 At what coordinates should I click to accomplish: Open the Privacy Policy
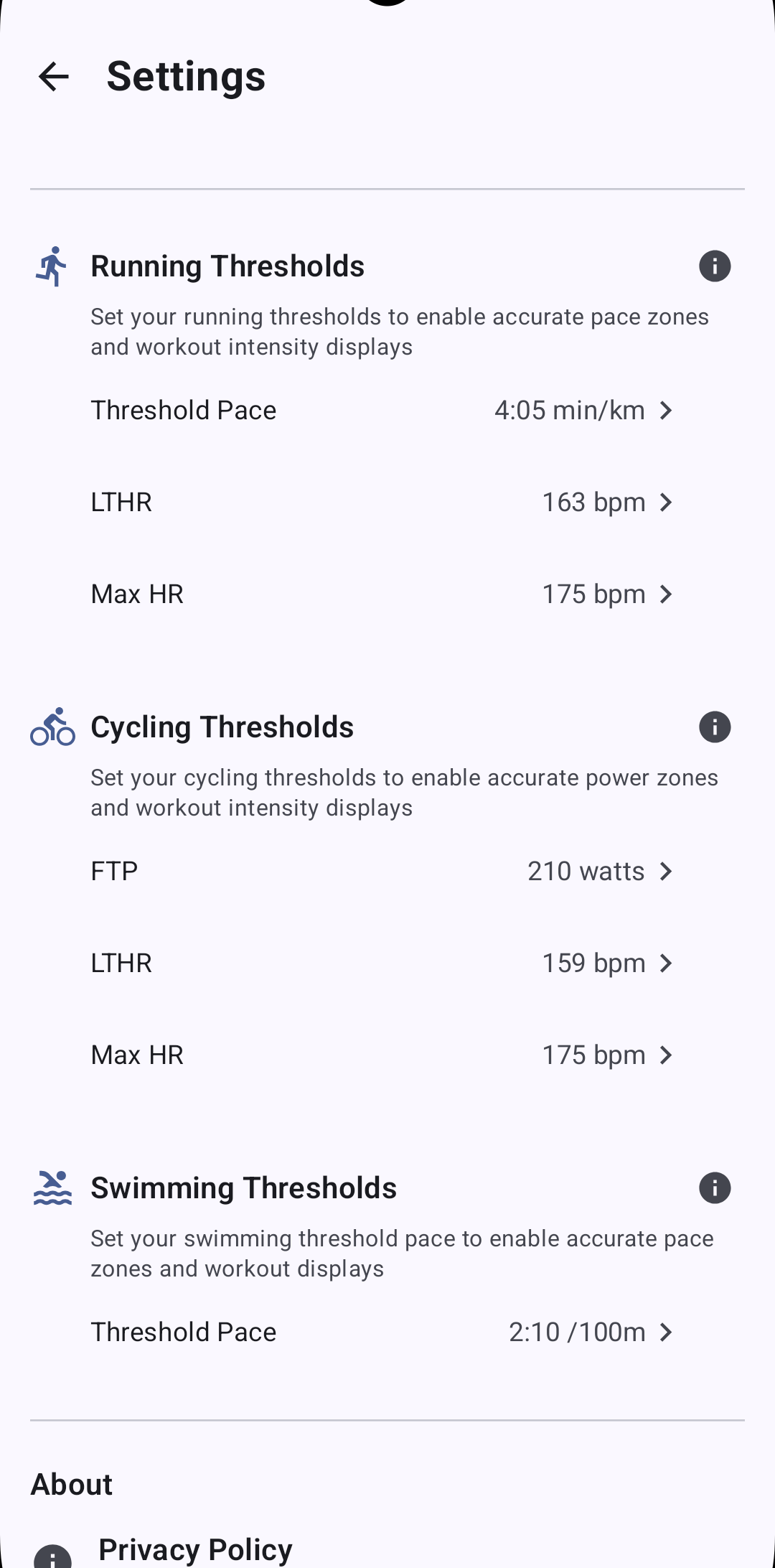coord(195,1549)
